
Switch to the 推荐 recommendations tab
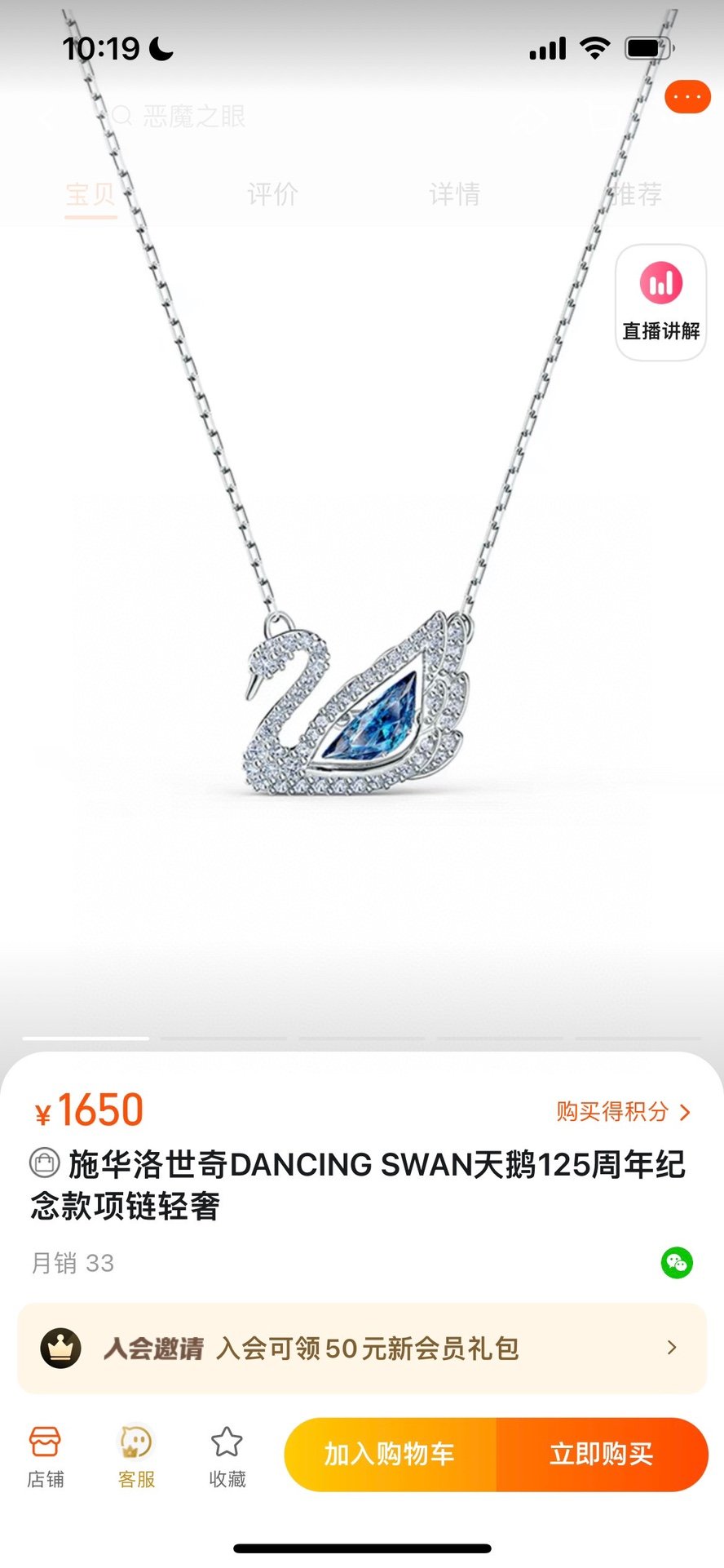pos(636,194)
